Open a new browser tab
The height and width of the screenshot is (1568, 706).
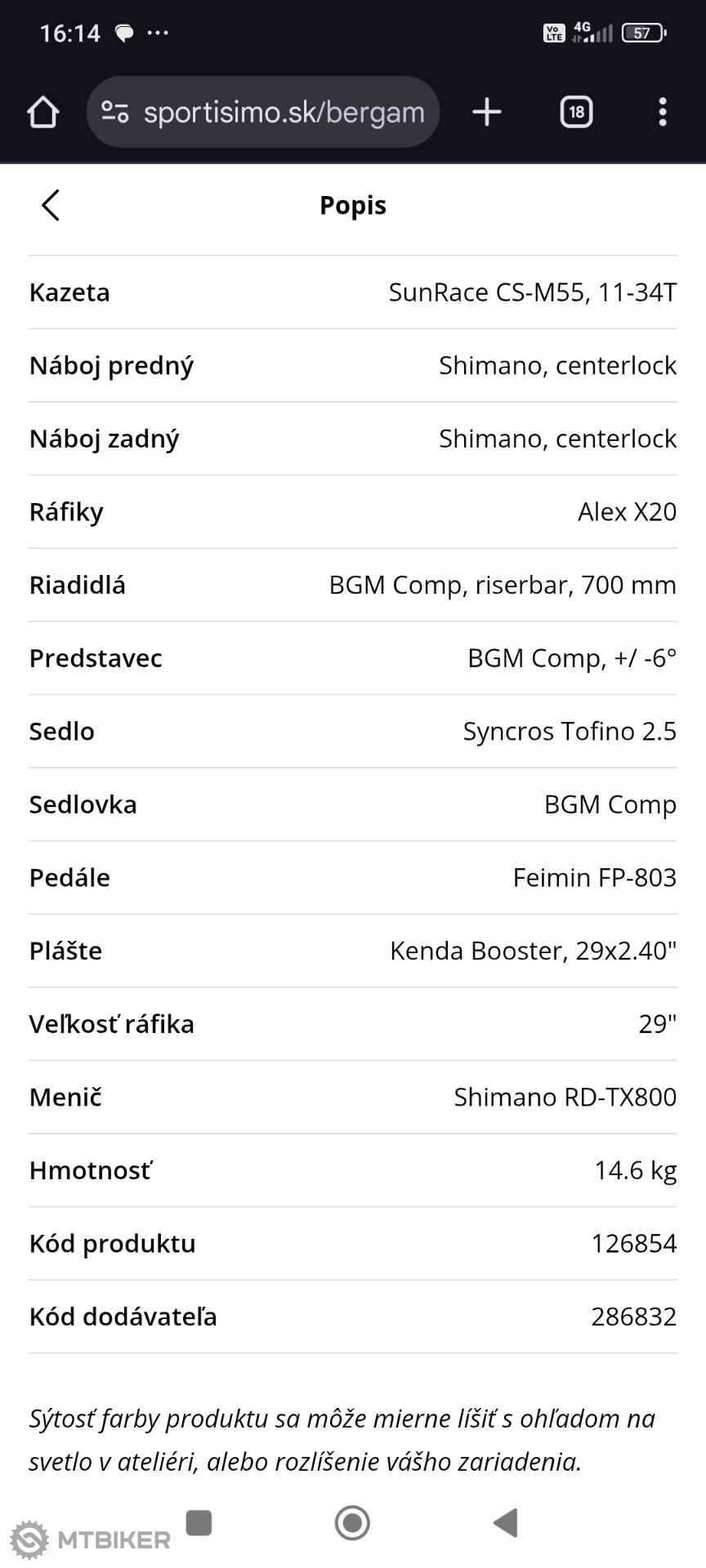click(487, 112)
